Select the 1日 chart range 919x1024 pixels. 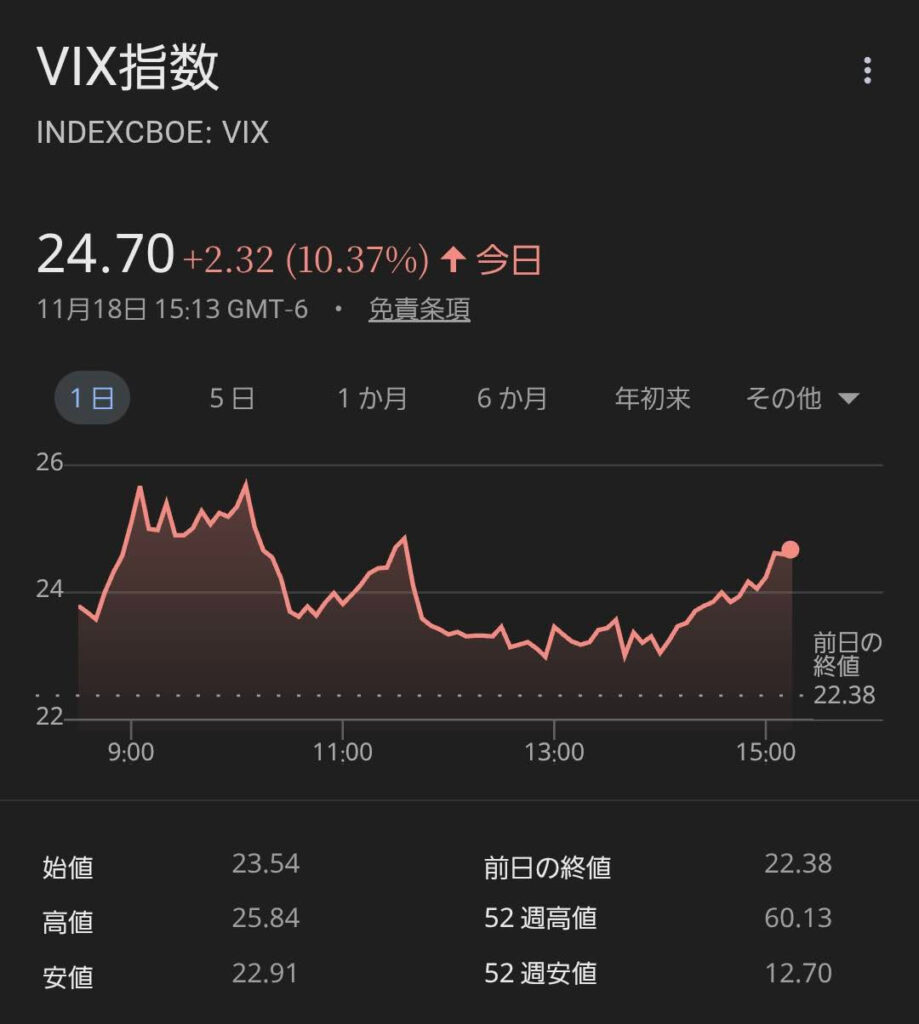(91, 399)
